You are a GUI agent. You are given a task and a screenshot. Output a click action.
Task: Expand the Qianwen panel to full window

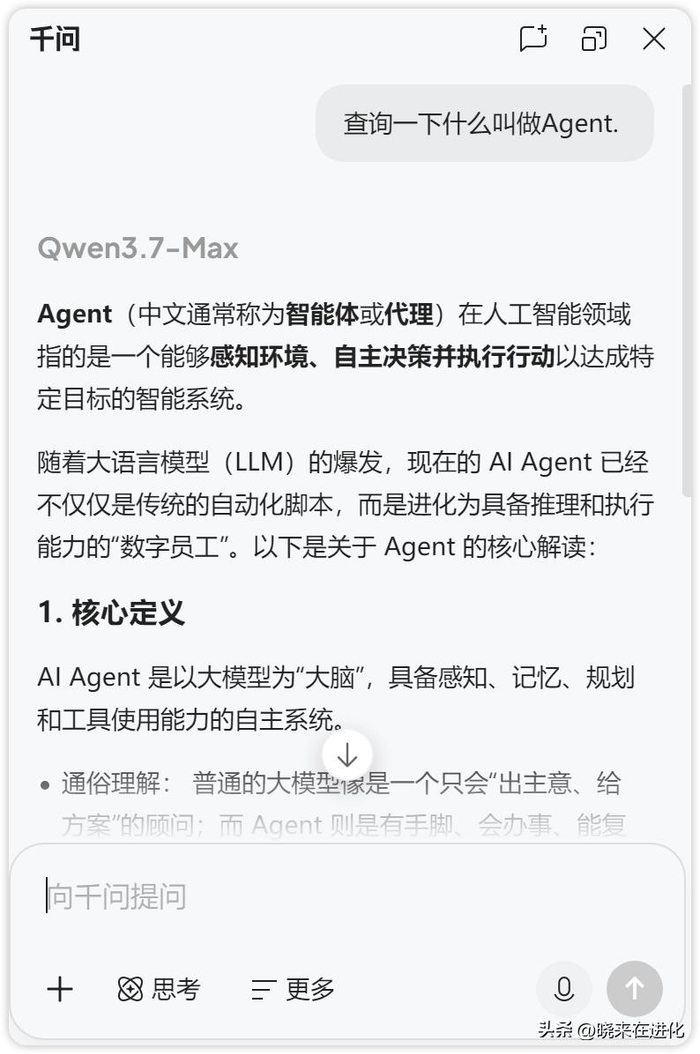pyautogui.click(x=594, y=38)
